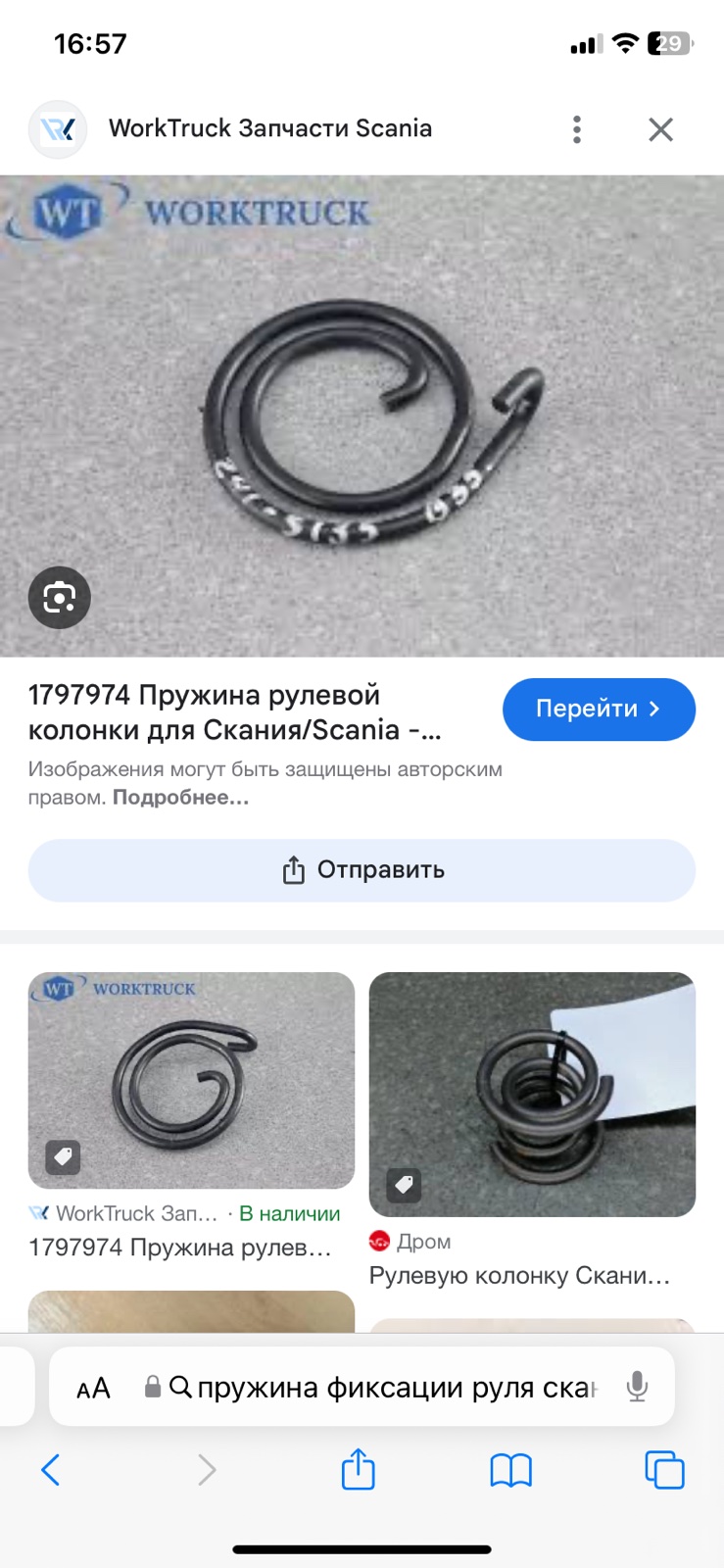Start voice search with the microphone

coord(637,1387)
